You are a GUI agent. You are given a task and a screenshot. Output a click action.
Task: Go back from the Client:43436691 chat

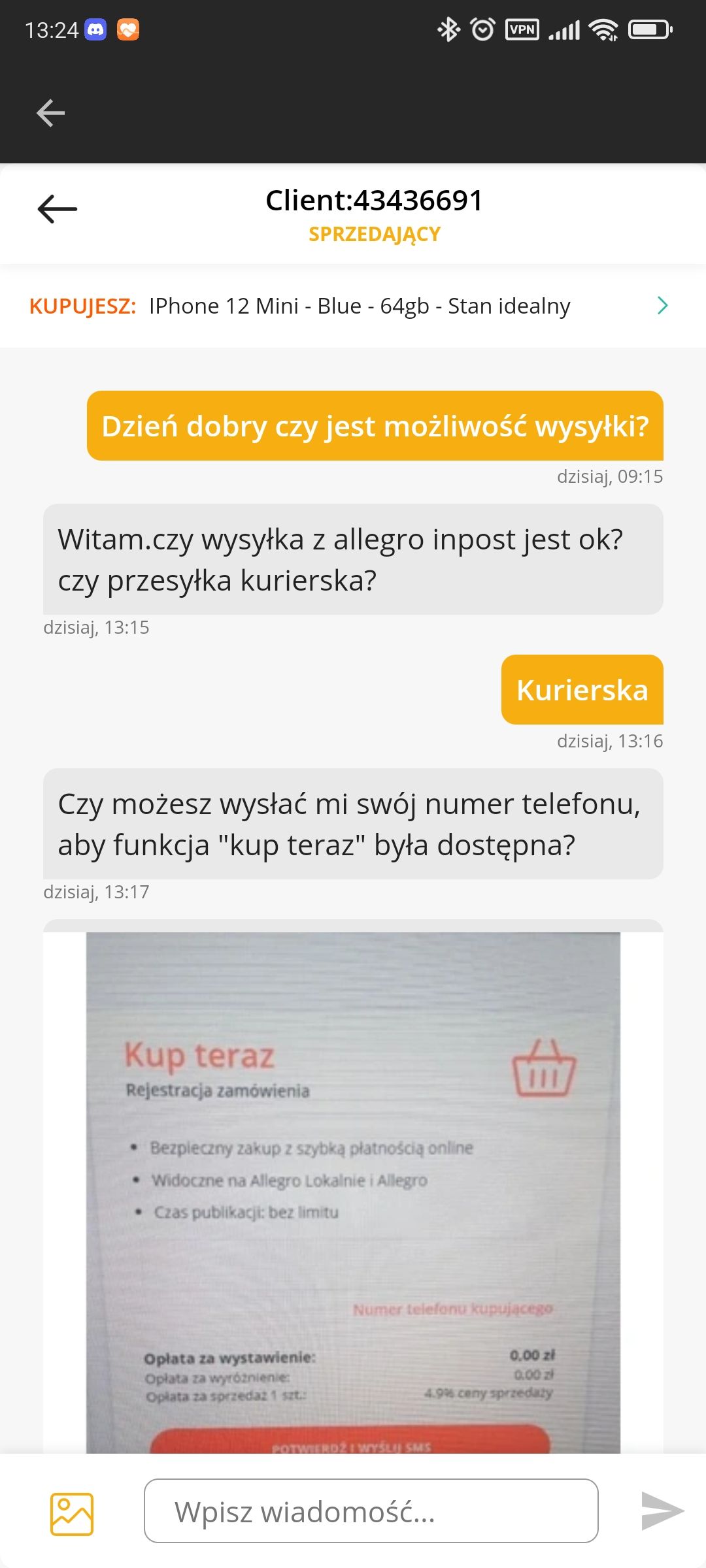point(58,210)
